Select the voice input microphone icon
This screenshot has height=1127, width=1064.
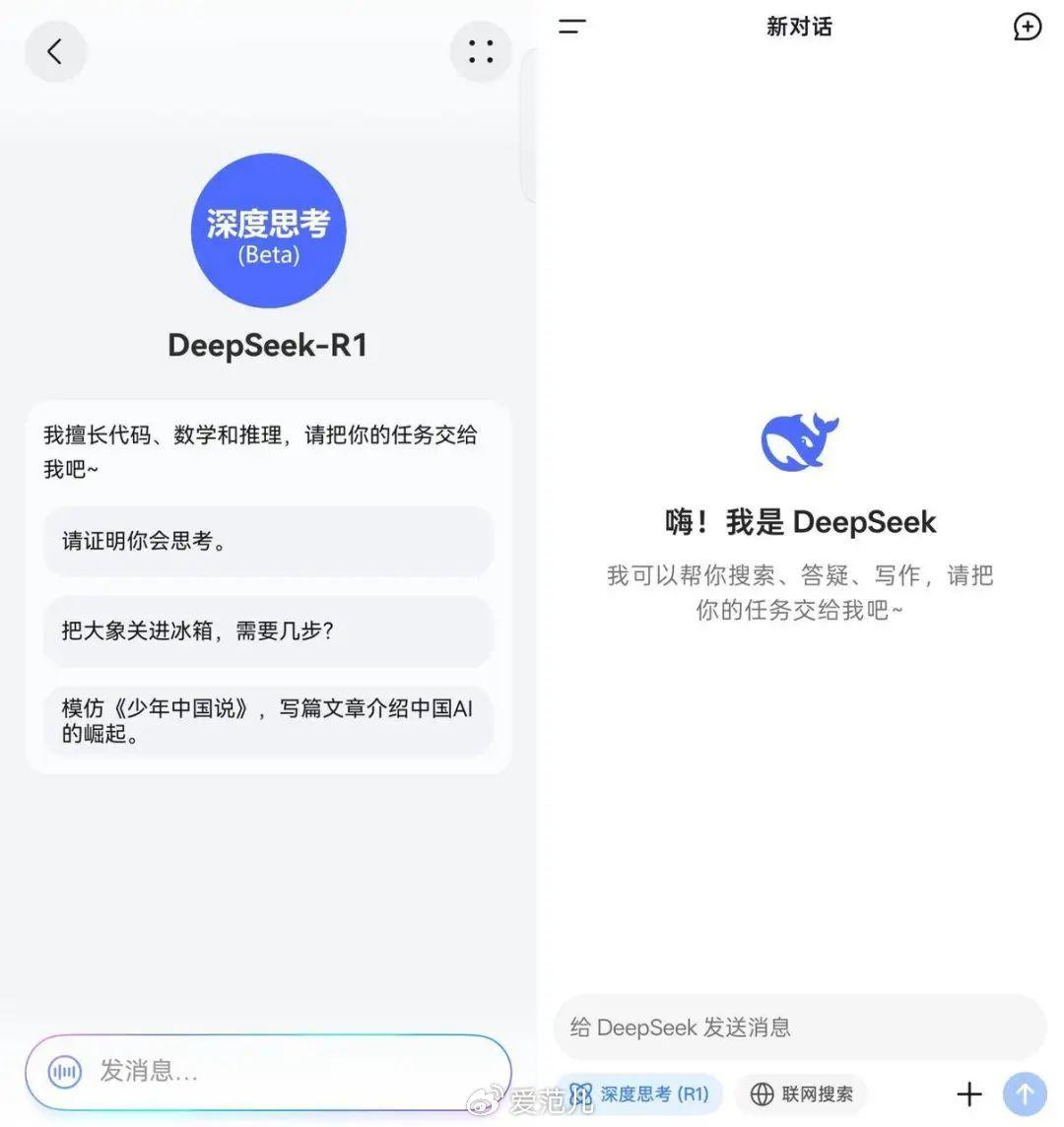click(x=64, y=1072)
